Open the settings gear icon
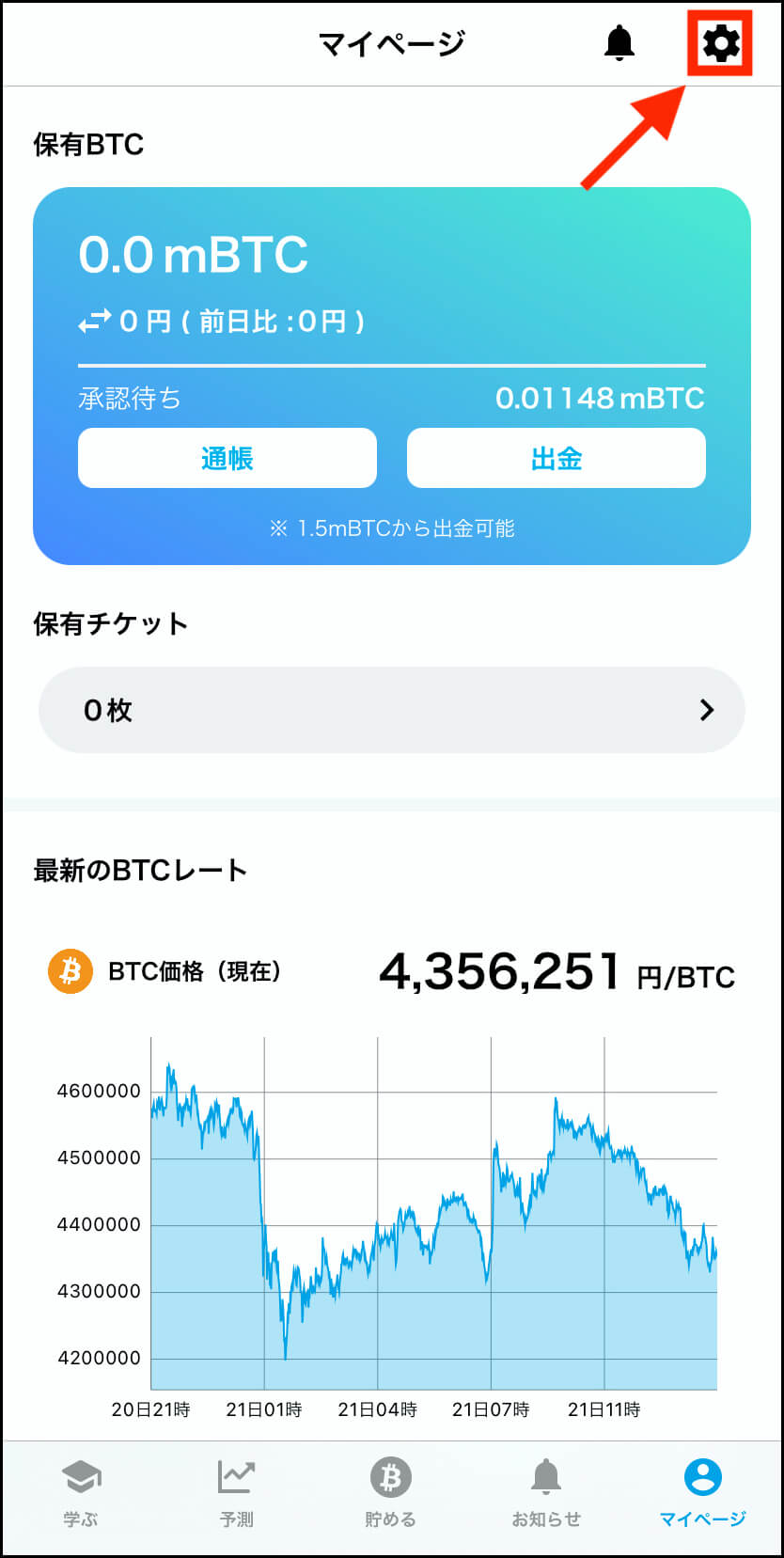The width and height of the screenshot is (784, 1558). (721, 43)
